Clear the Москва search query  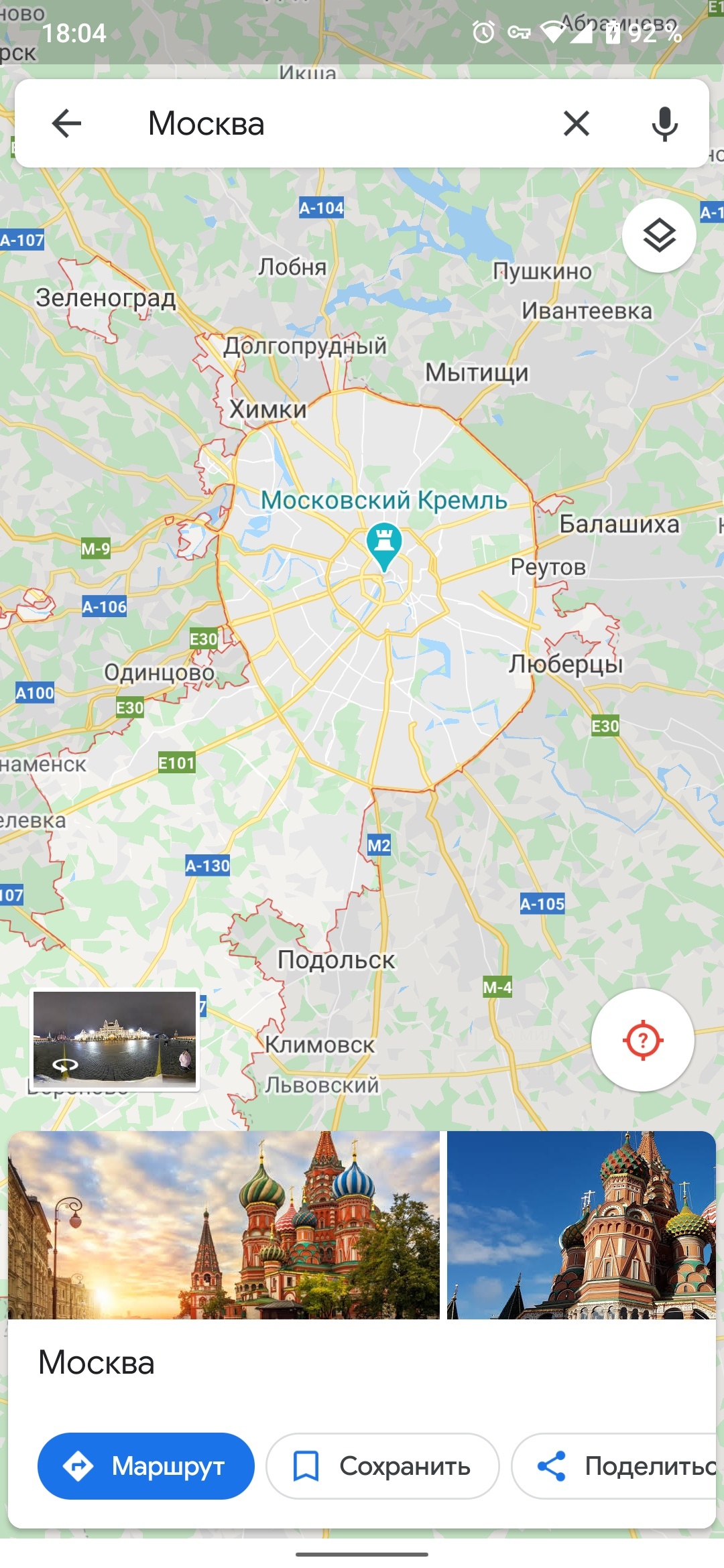576,123
